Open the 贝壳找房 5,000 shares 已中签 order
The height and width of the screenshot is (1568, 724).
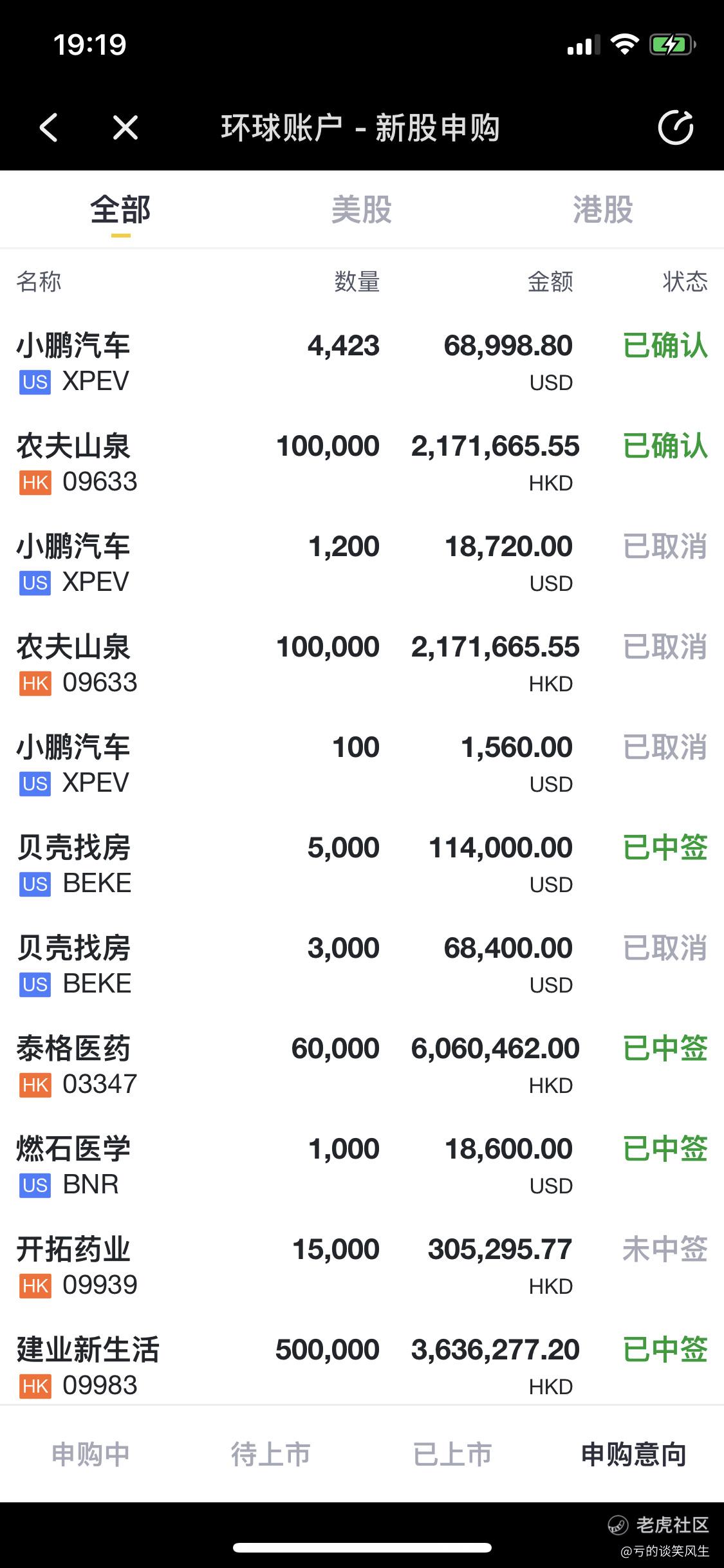(362, 864)
